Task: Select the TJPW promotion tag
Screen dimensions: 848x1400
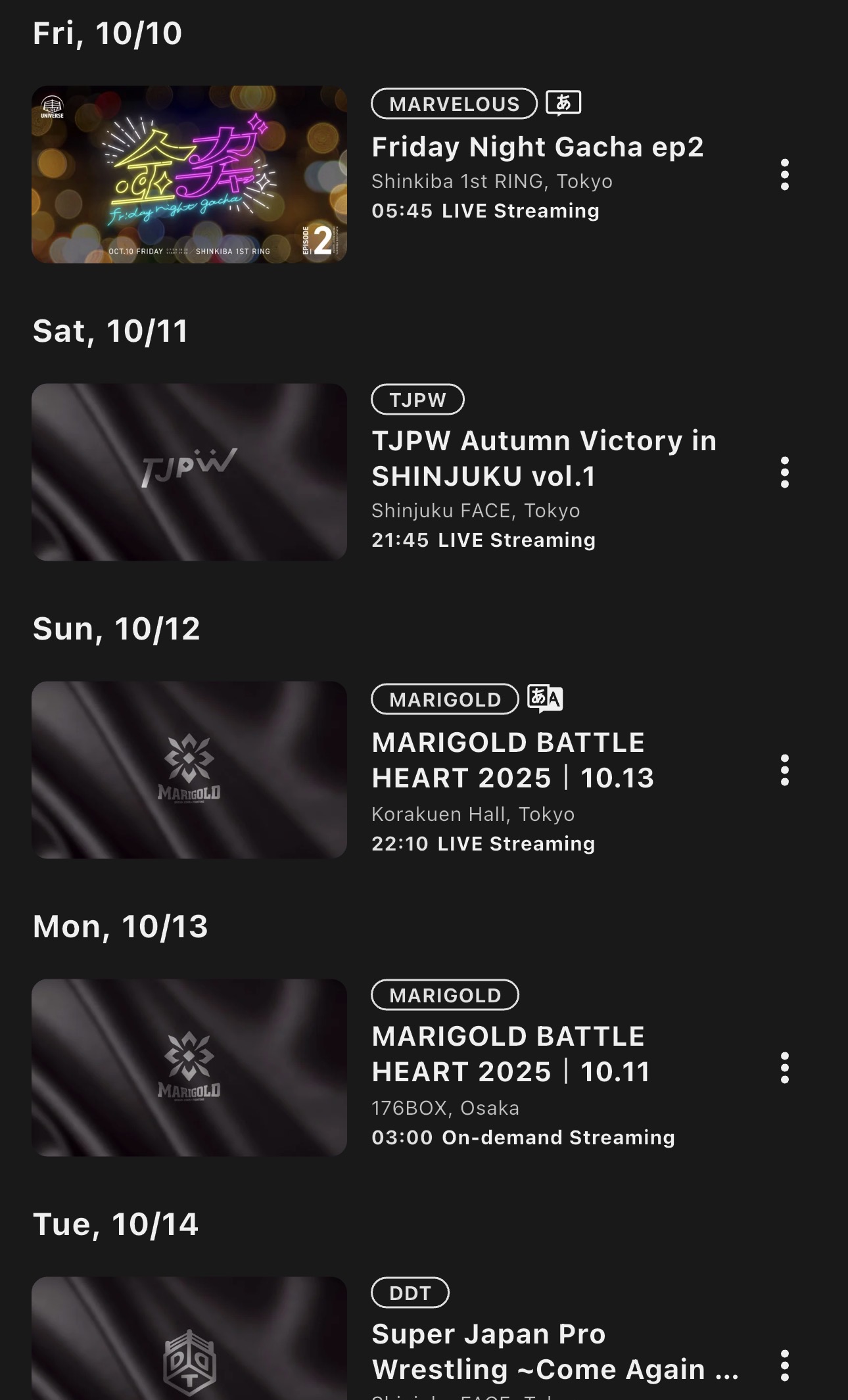Action: point(417,400)
